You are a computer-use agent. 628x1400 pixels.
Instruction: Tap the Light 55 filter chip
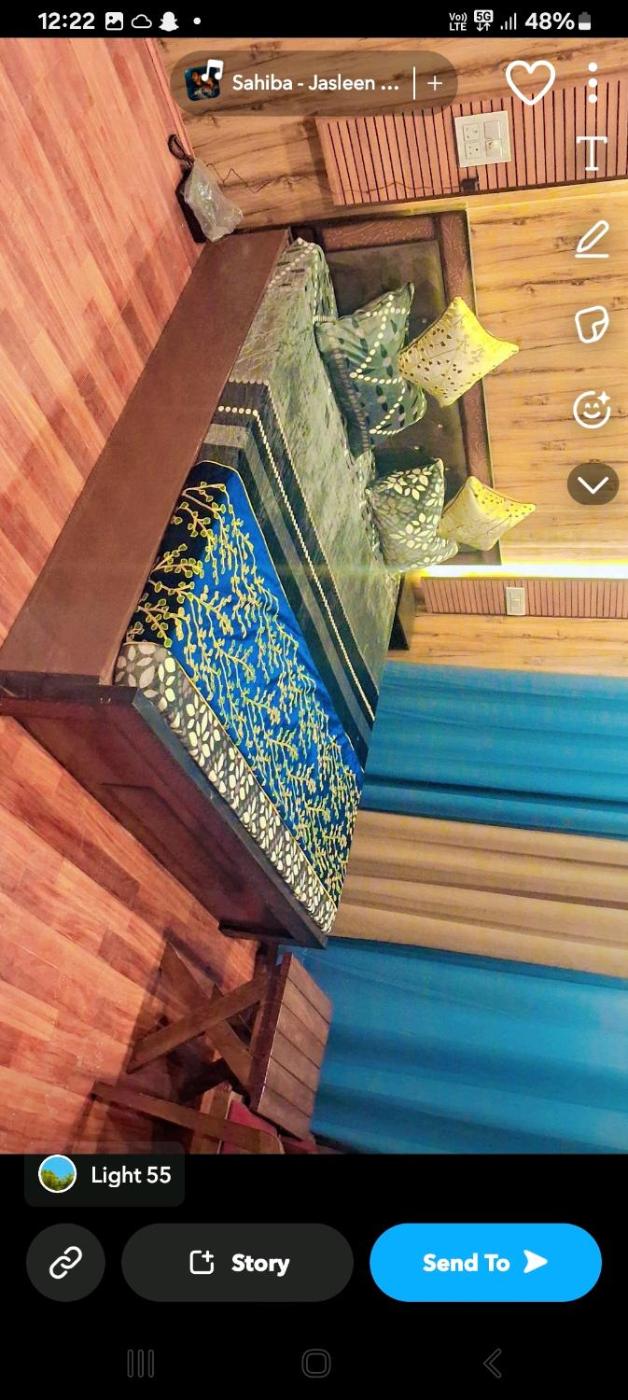105,1175
